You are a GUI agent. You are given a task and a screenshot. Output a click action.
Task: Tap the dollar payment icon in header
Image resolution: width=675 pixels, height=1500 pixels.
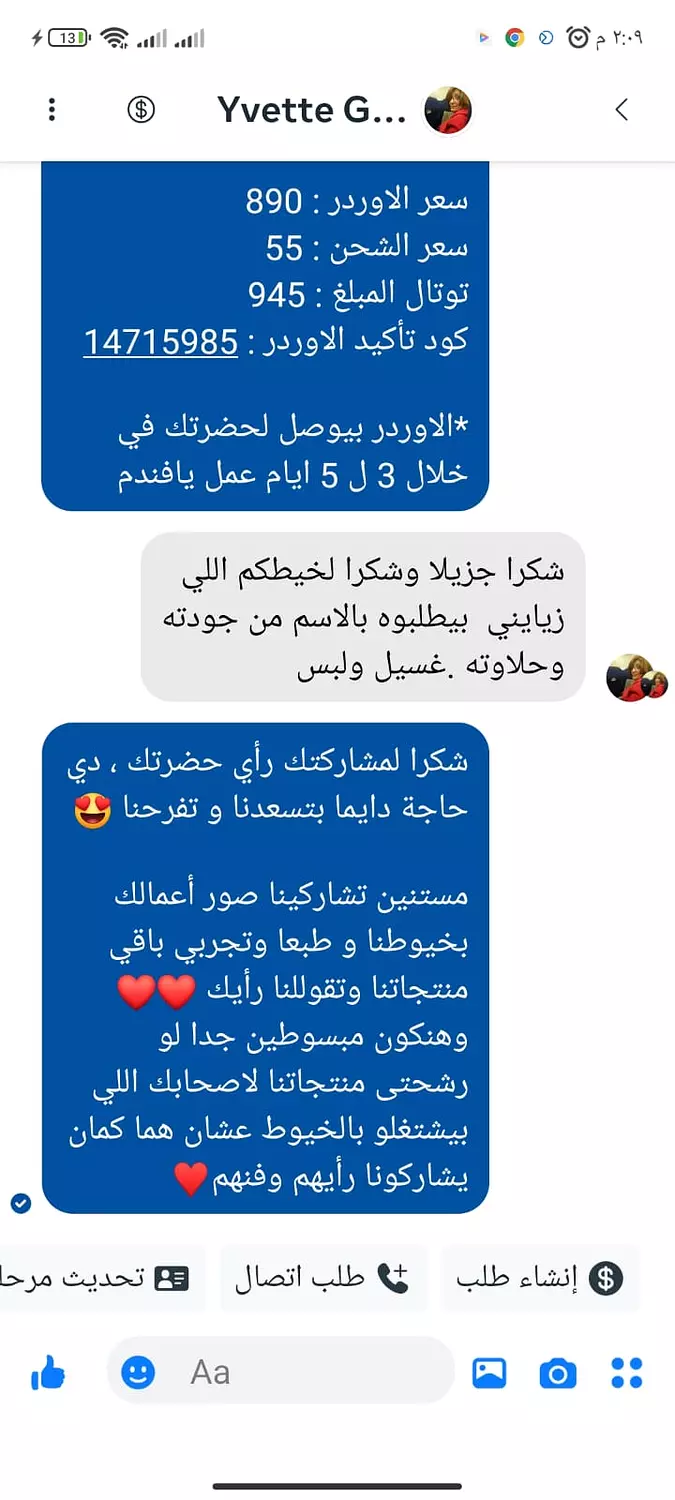click(x=141, y=110)
